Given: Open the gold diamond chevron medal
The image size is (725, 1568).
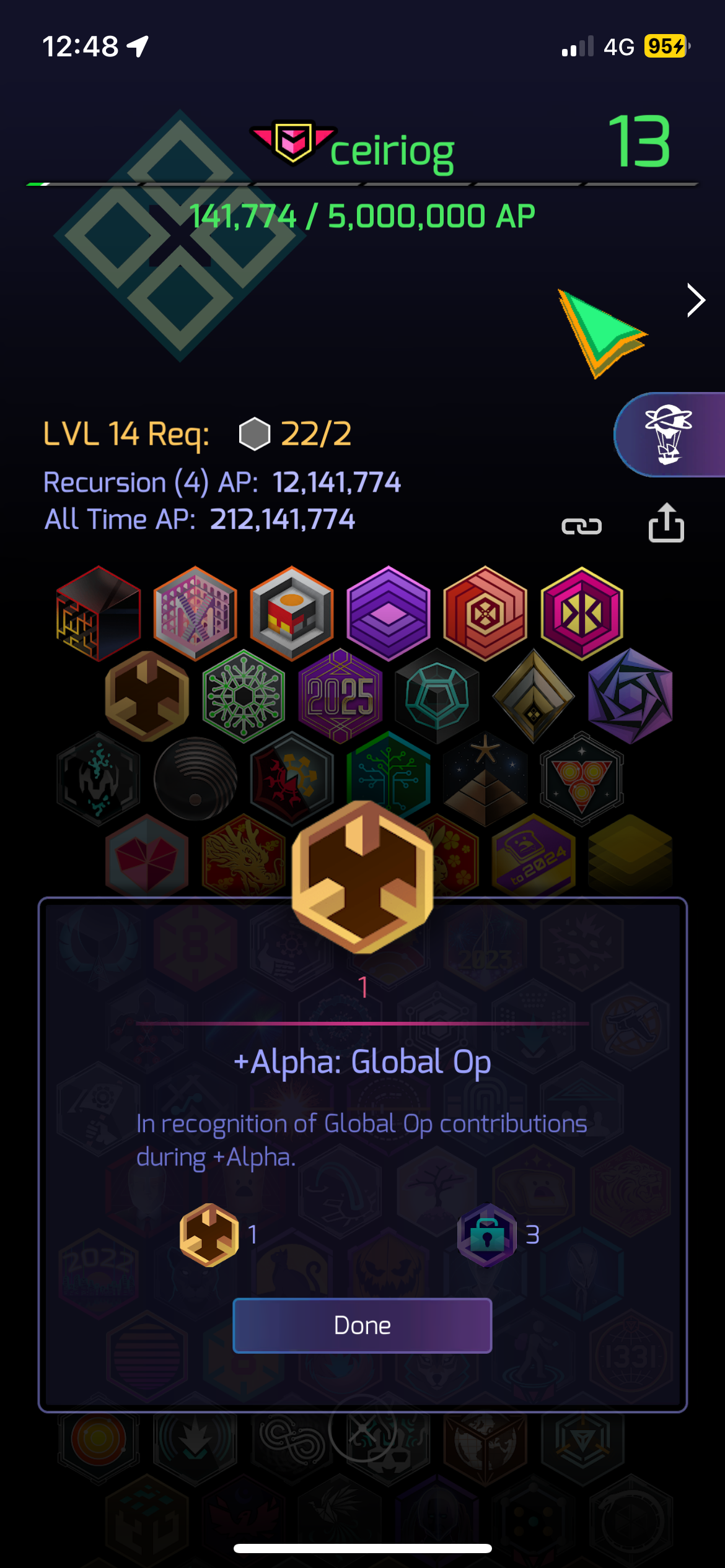Looking at the screenshot, I should point(534,696).
